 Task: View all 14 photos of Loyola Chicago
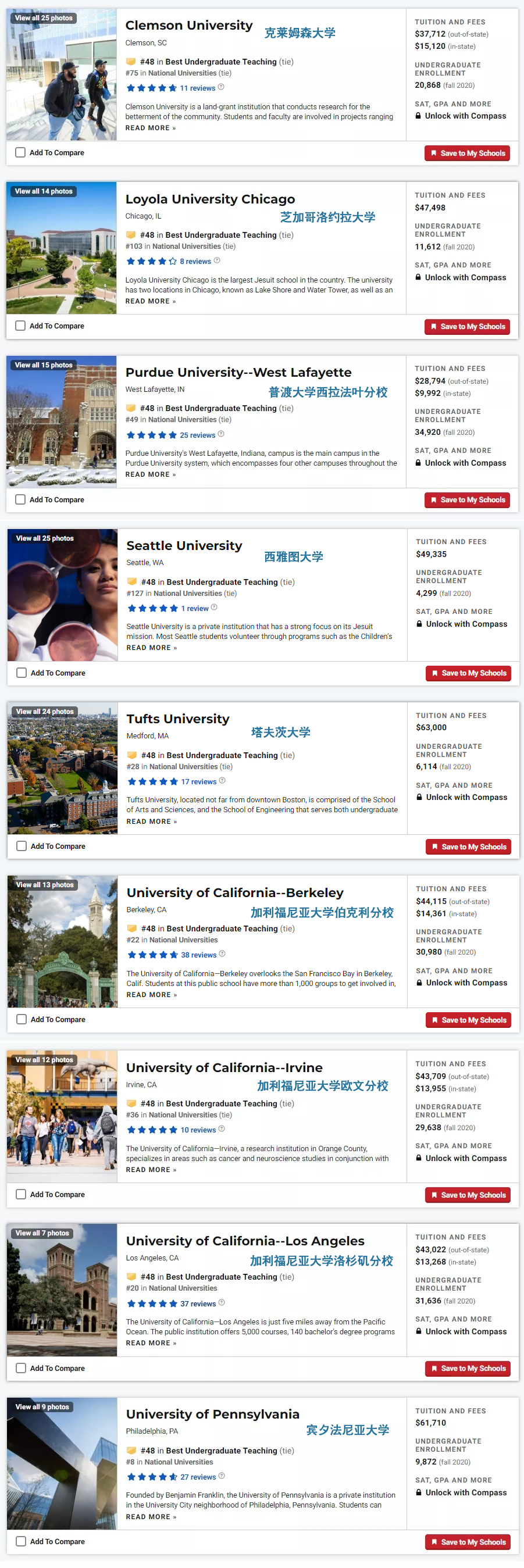pyautogui.click(x=44, y=191)
